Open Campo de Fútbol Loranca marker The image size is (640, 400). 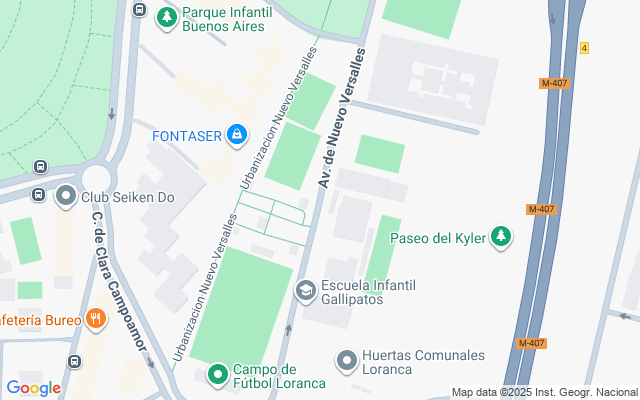click(217, 375)
